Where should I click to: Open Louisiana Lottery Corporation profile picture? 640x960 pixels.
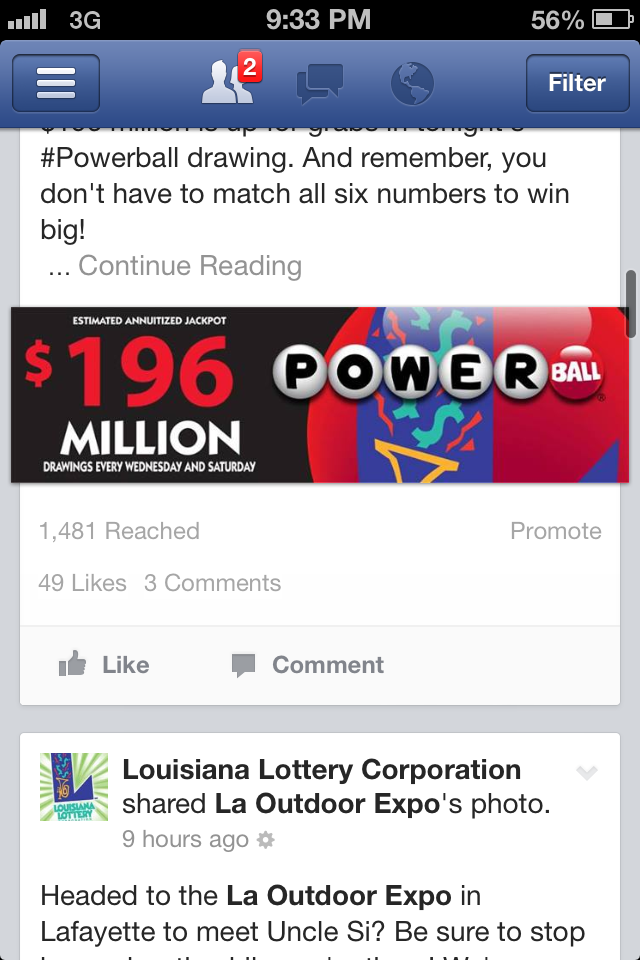point(74,786)
